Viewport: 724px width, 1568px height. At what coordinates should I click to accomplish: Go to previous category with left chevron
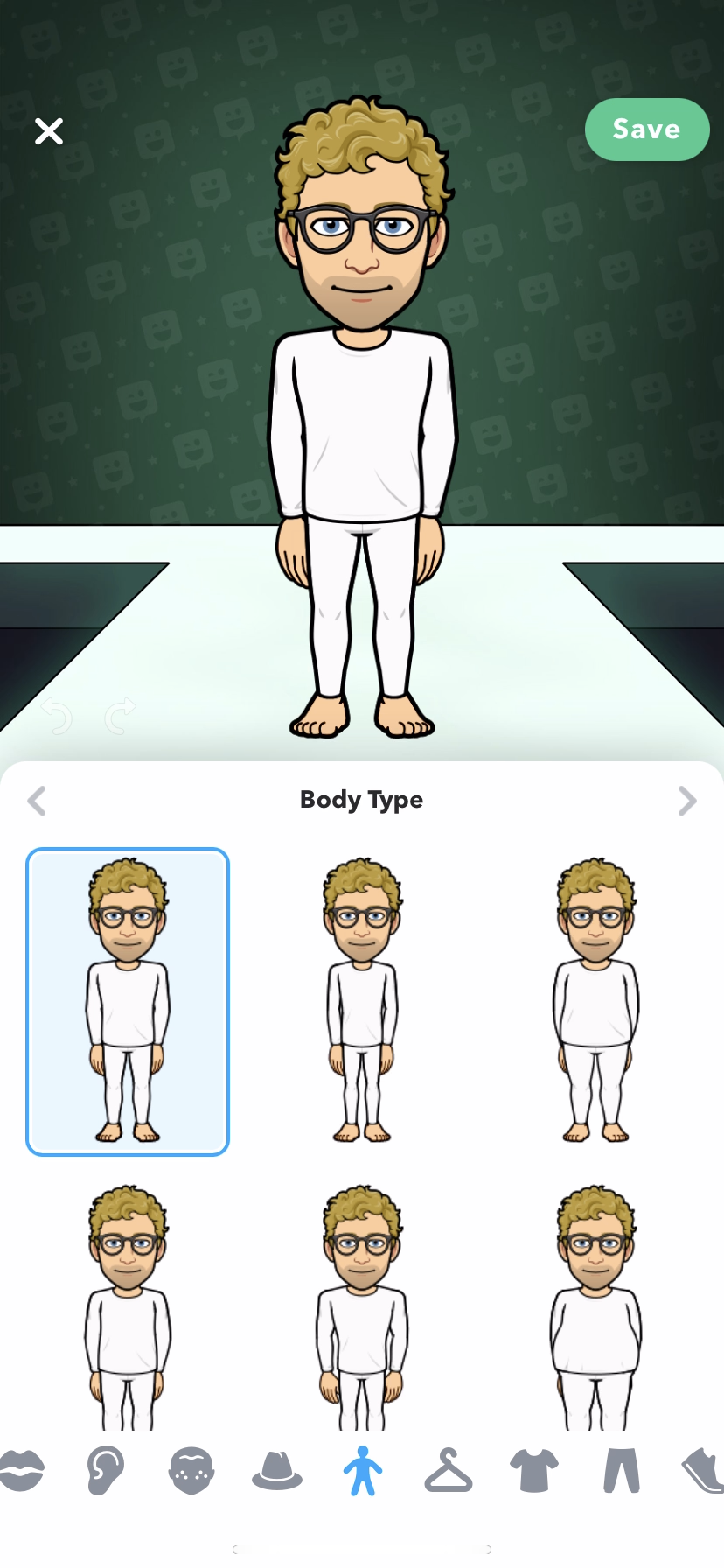pyautogui.click(x=37, y=801)
